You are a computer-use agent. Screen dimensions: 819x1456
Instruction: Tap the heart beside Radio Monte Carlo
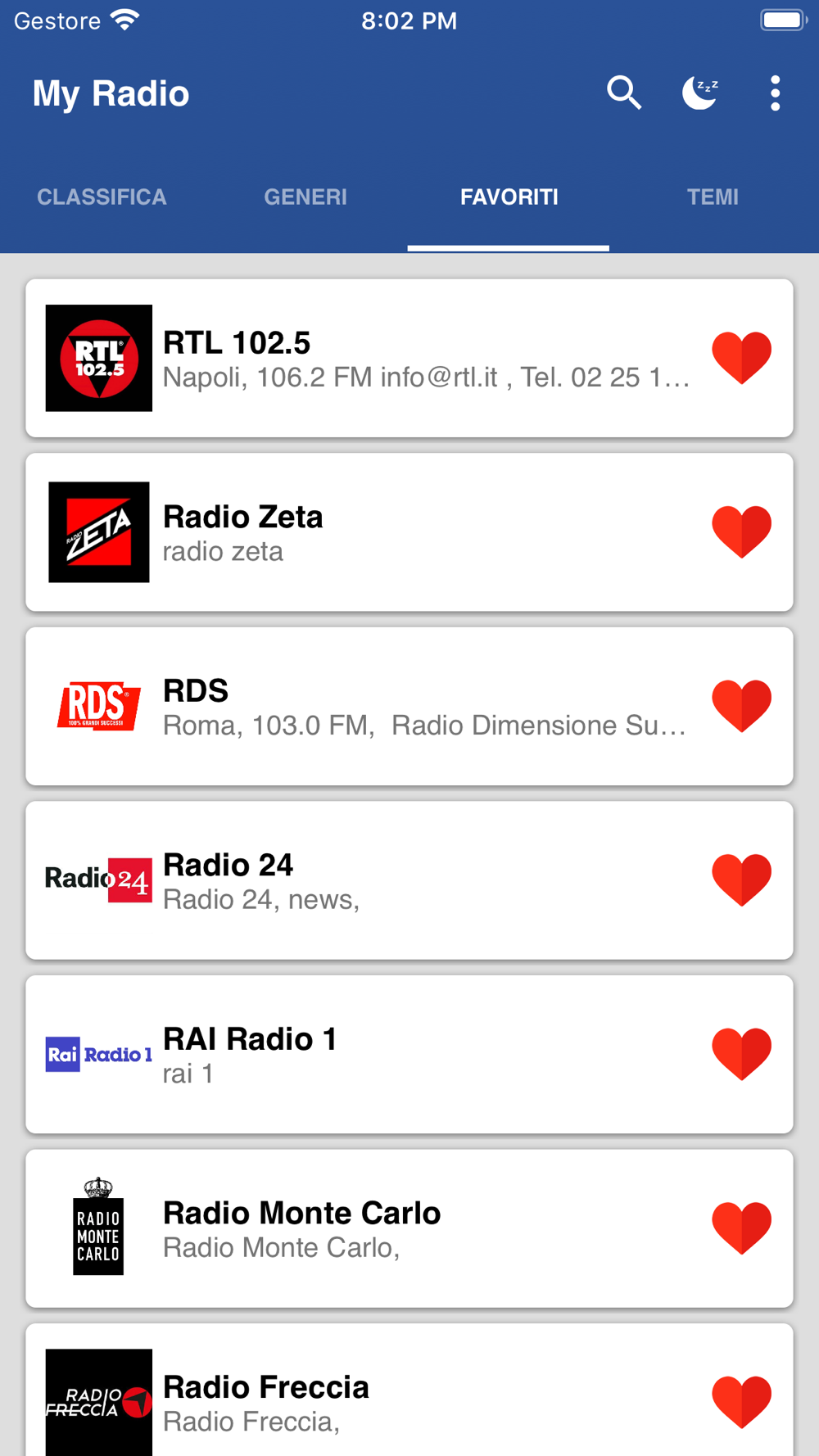point(741,1228)
